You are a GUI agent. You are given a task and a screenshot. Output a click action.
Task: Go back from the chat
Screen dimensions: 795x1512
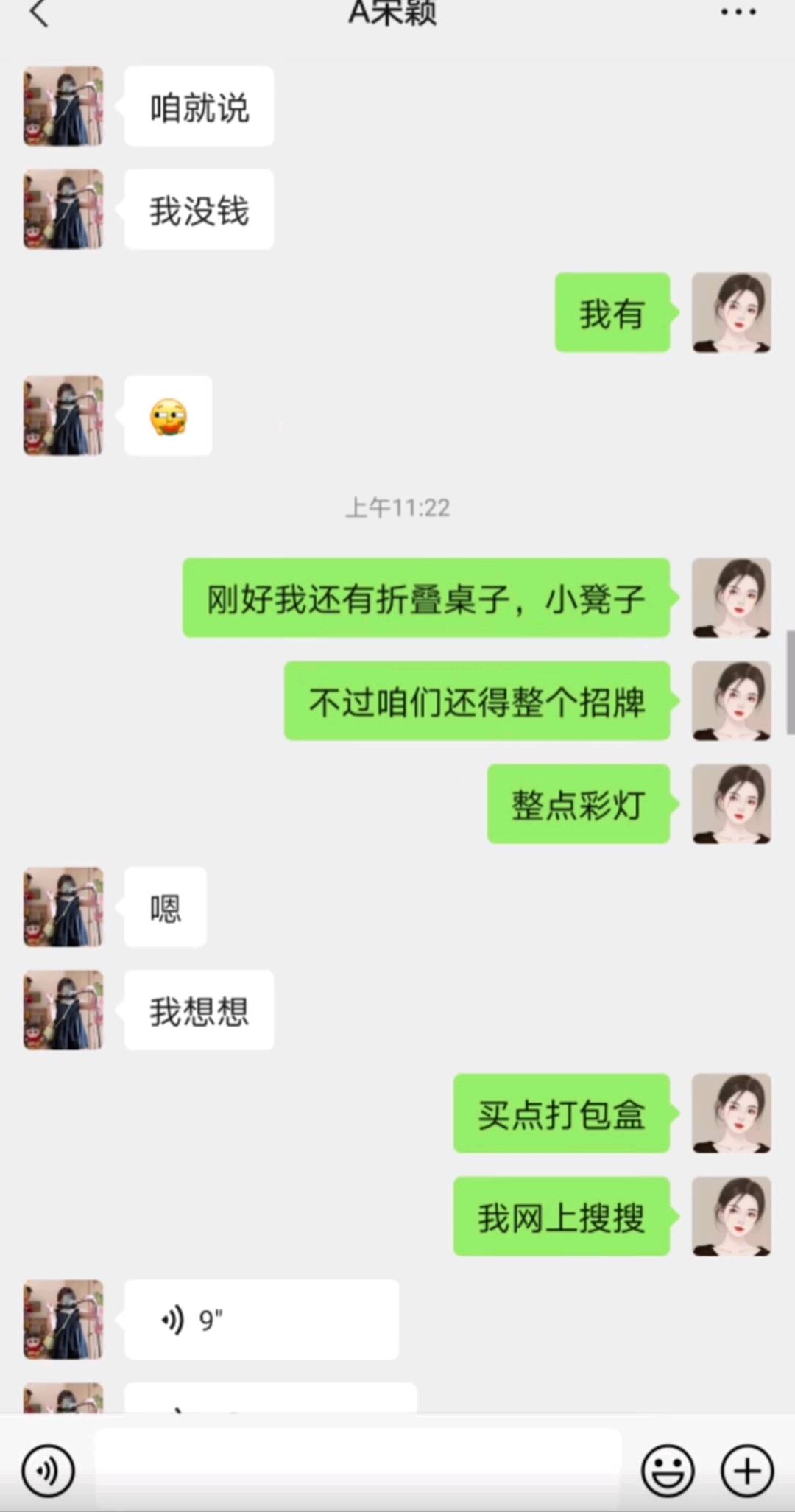tap(38, 13)
